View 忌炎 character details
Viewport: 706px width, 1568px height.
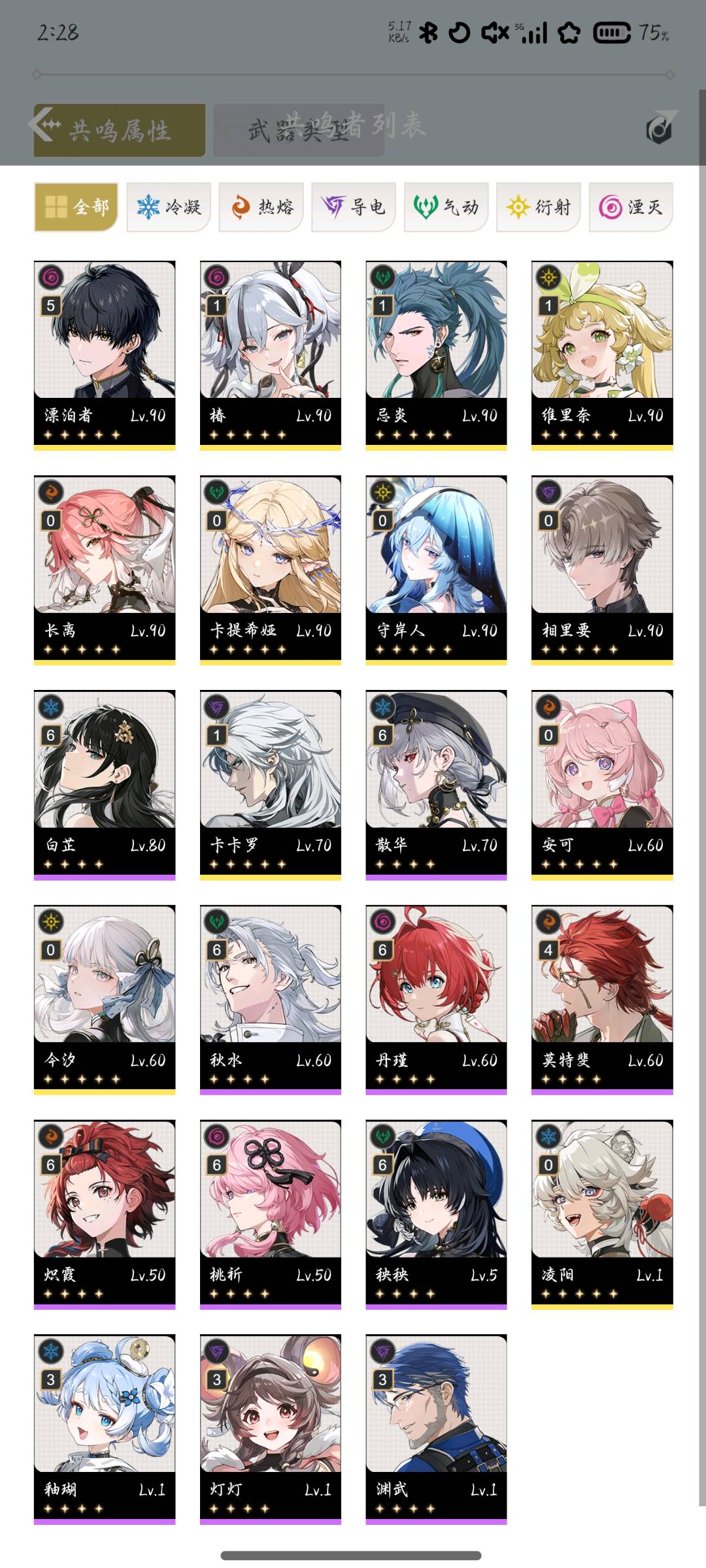436,353
